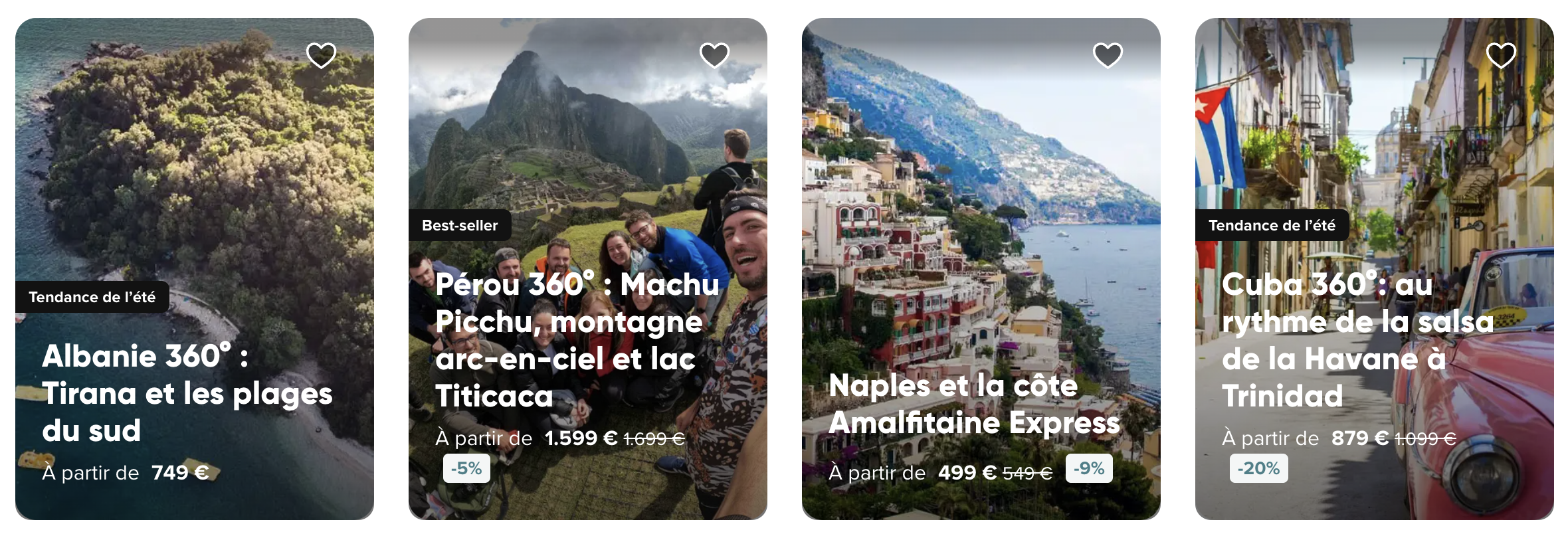1568x534 pixels.
Task: Open the Pérou 360° Machu Picchu card
Action: click(577, 340)
